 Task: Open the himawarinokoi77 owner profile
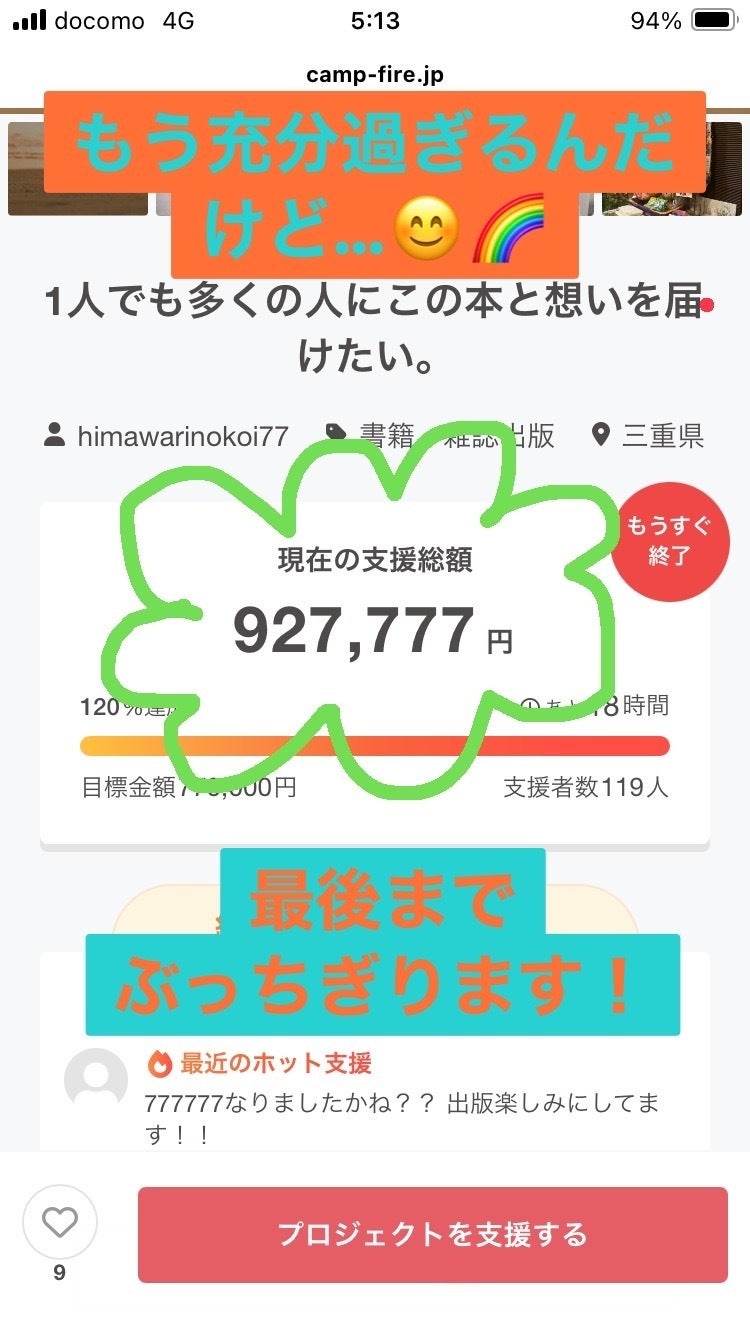coord(182,436)
